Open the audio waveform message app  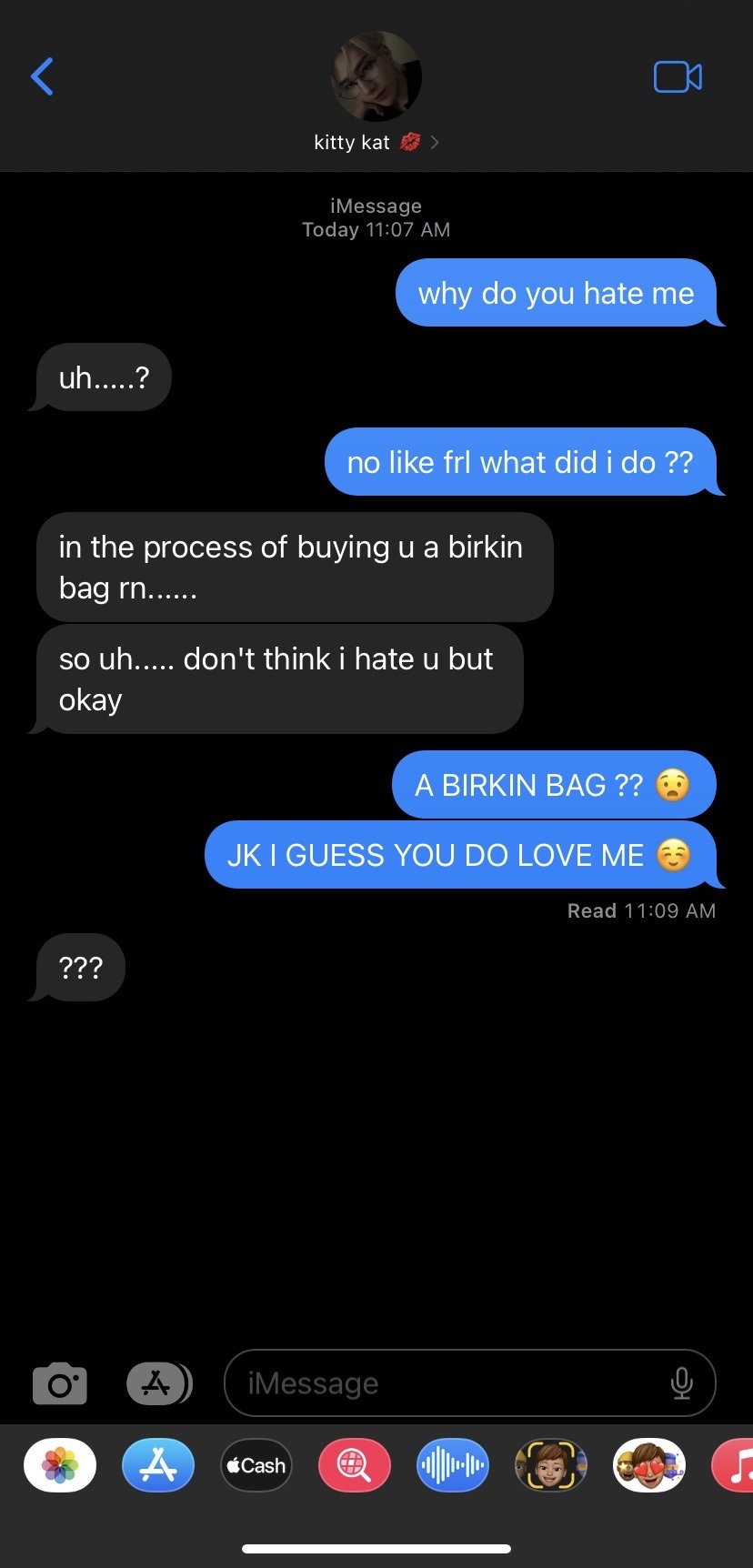tap(453, 1466)
